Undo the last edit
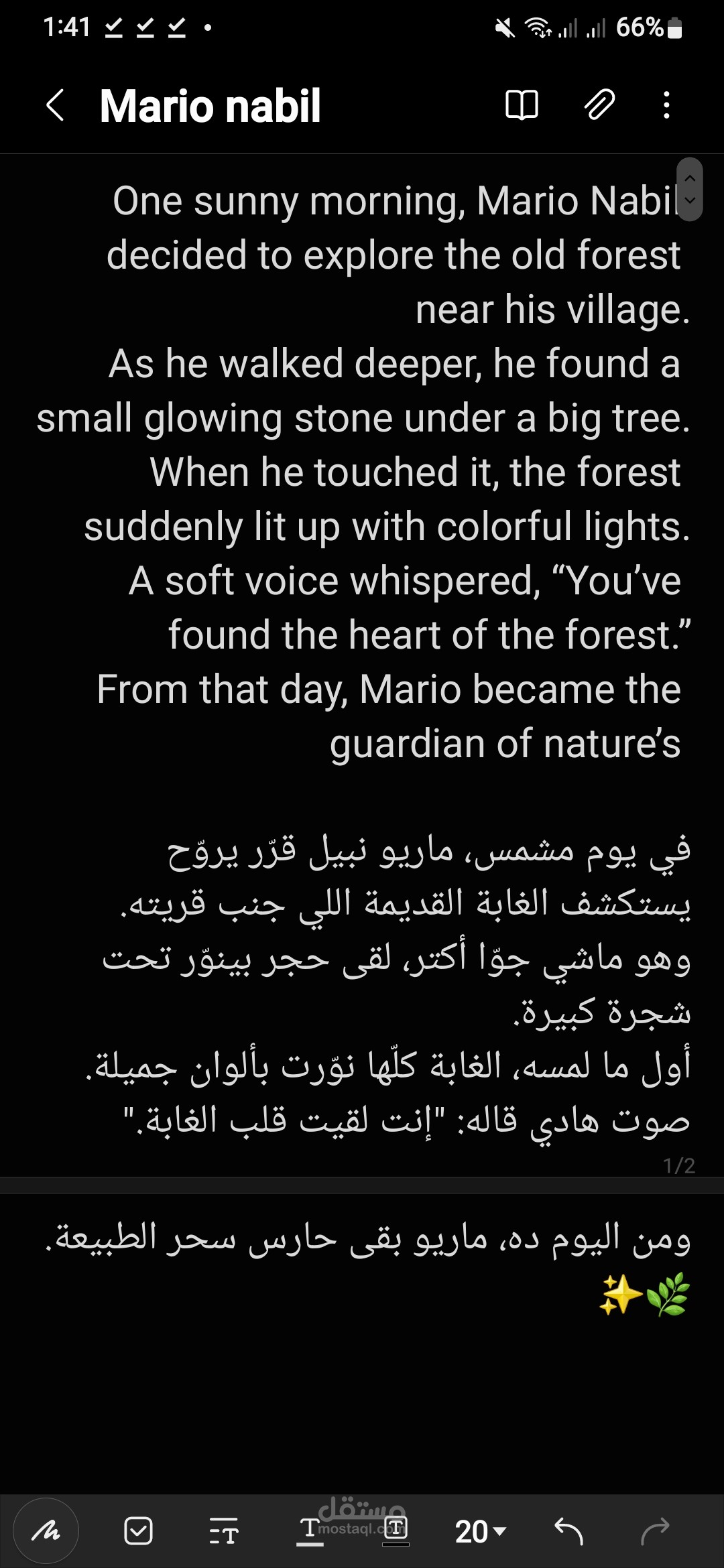Viewport: 724px width, 1568px height. (568, 1530)
